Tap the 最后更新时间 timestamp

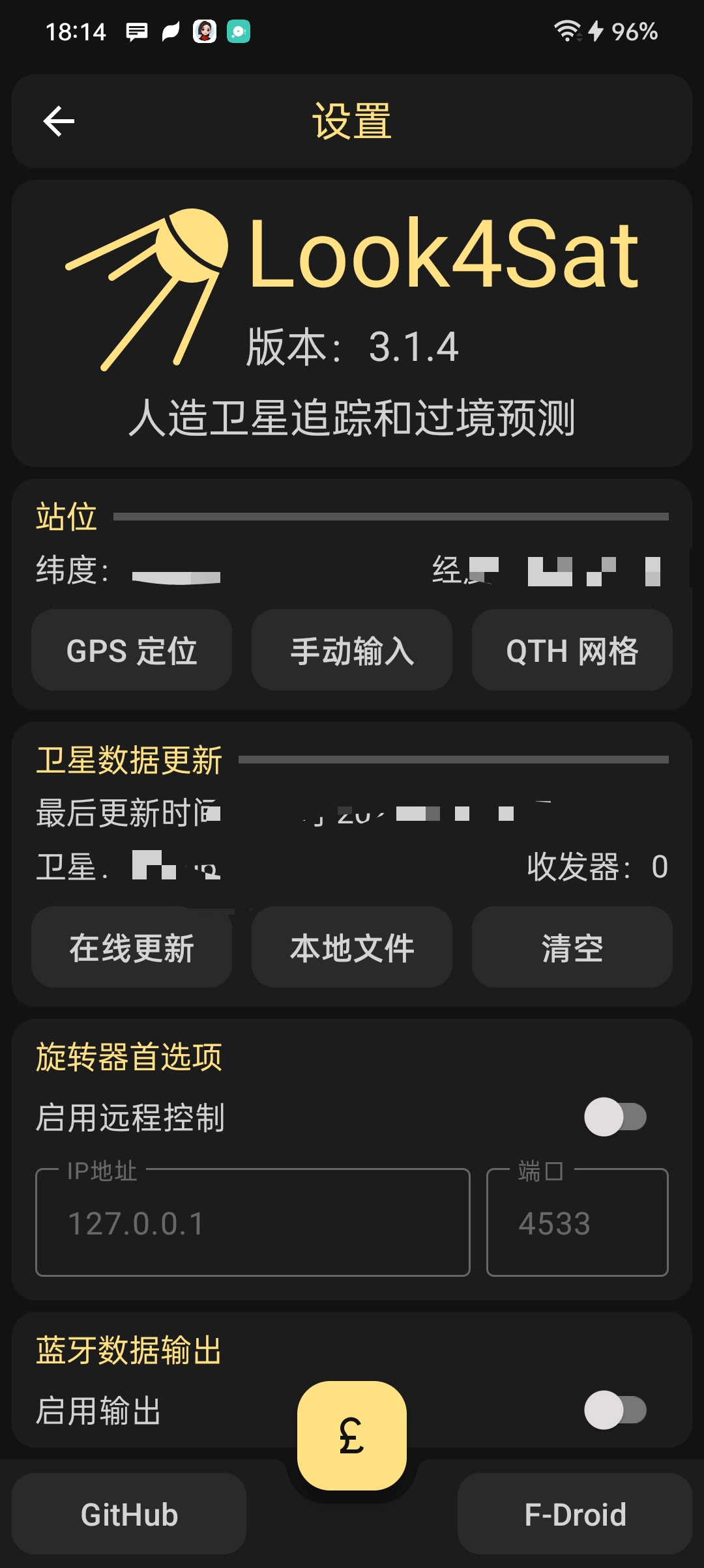[391, 813]
